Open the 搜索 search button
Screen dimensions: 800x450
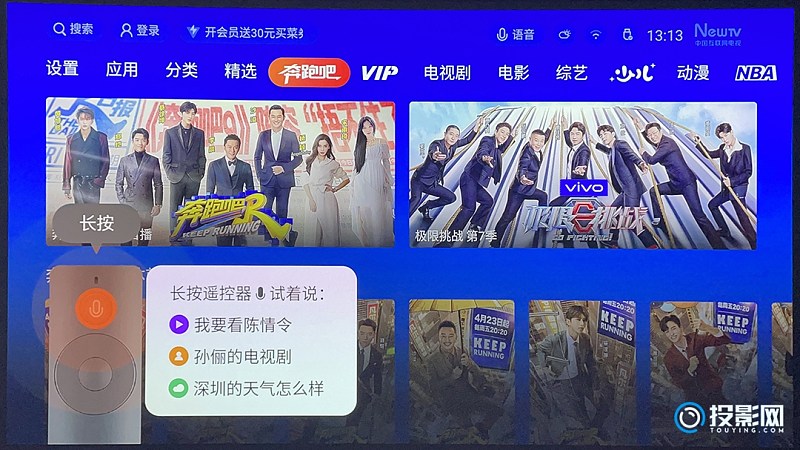click(x=74, y=30)
